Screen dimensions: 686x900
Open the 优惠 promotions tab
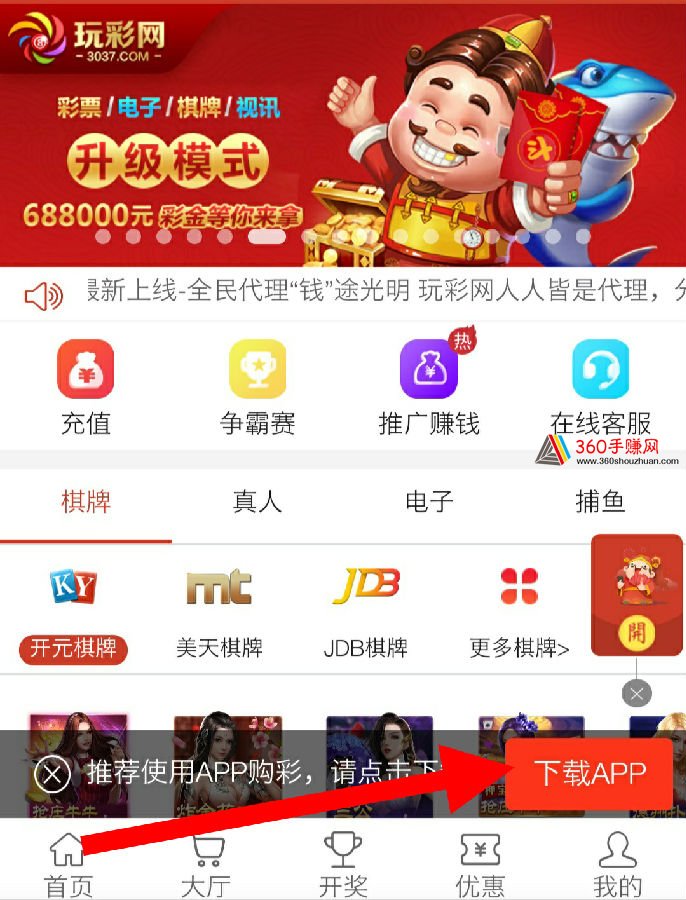point(480,865)
